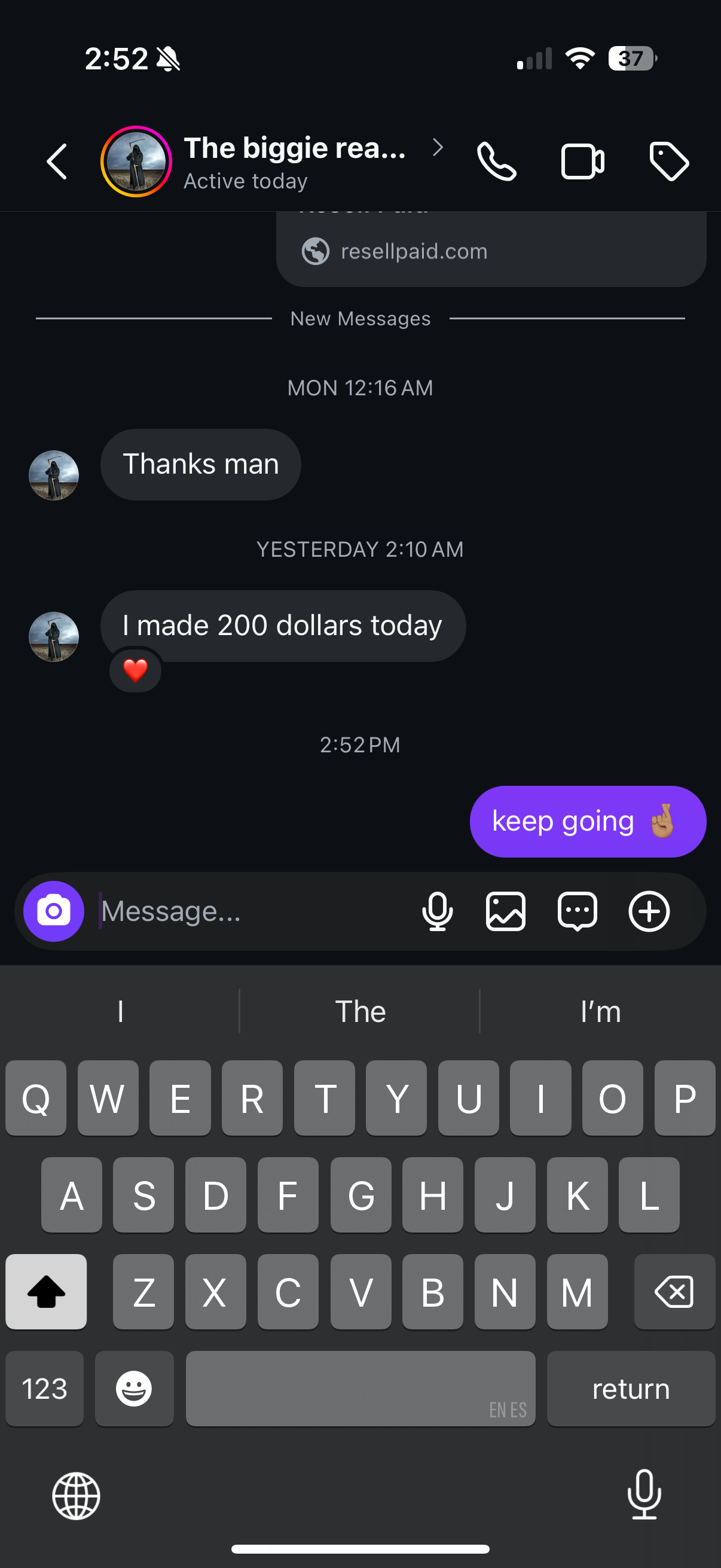Record a voice message

tap(437, 911)
